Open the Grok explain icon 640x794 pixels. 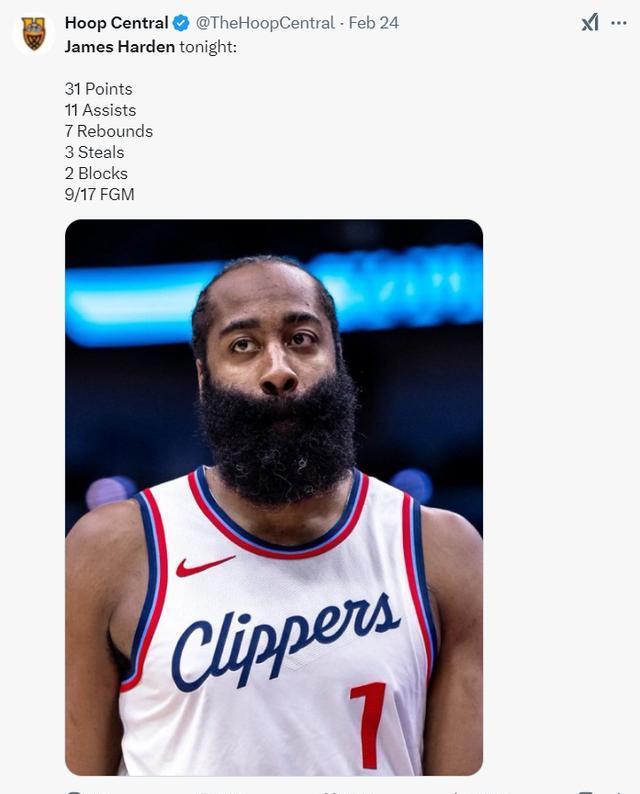pyautogui.click(x=590, y=23)
